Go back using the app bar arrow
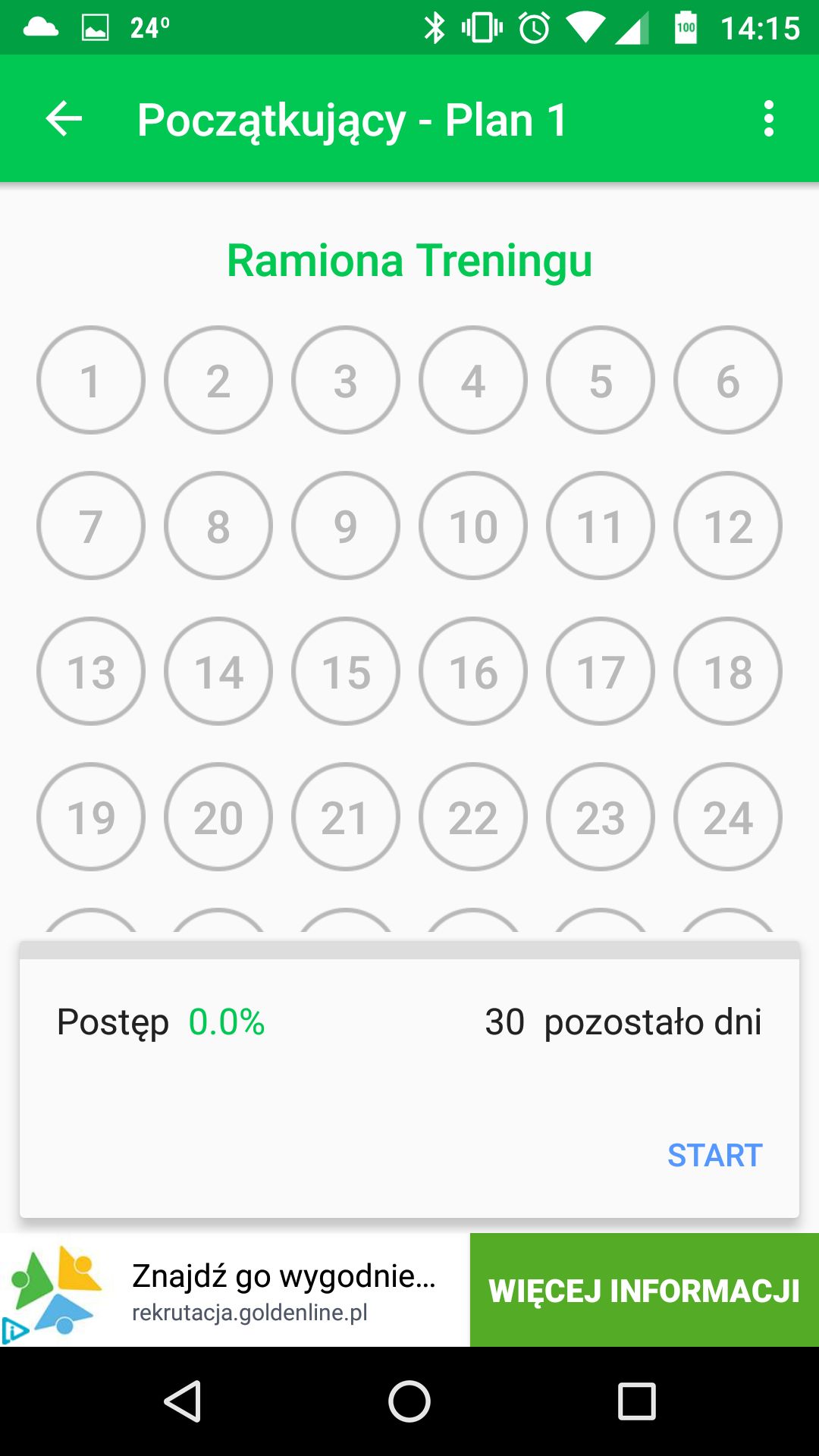Viewport: 819px width, 1456px height. pos(64,119)
